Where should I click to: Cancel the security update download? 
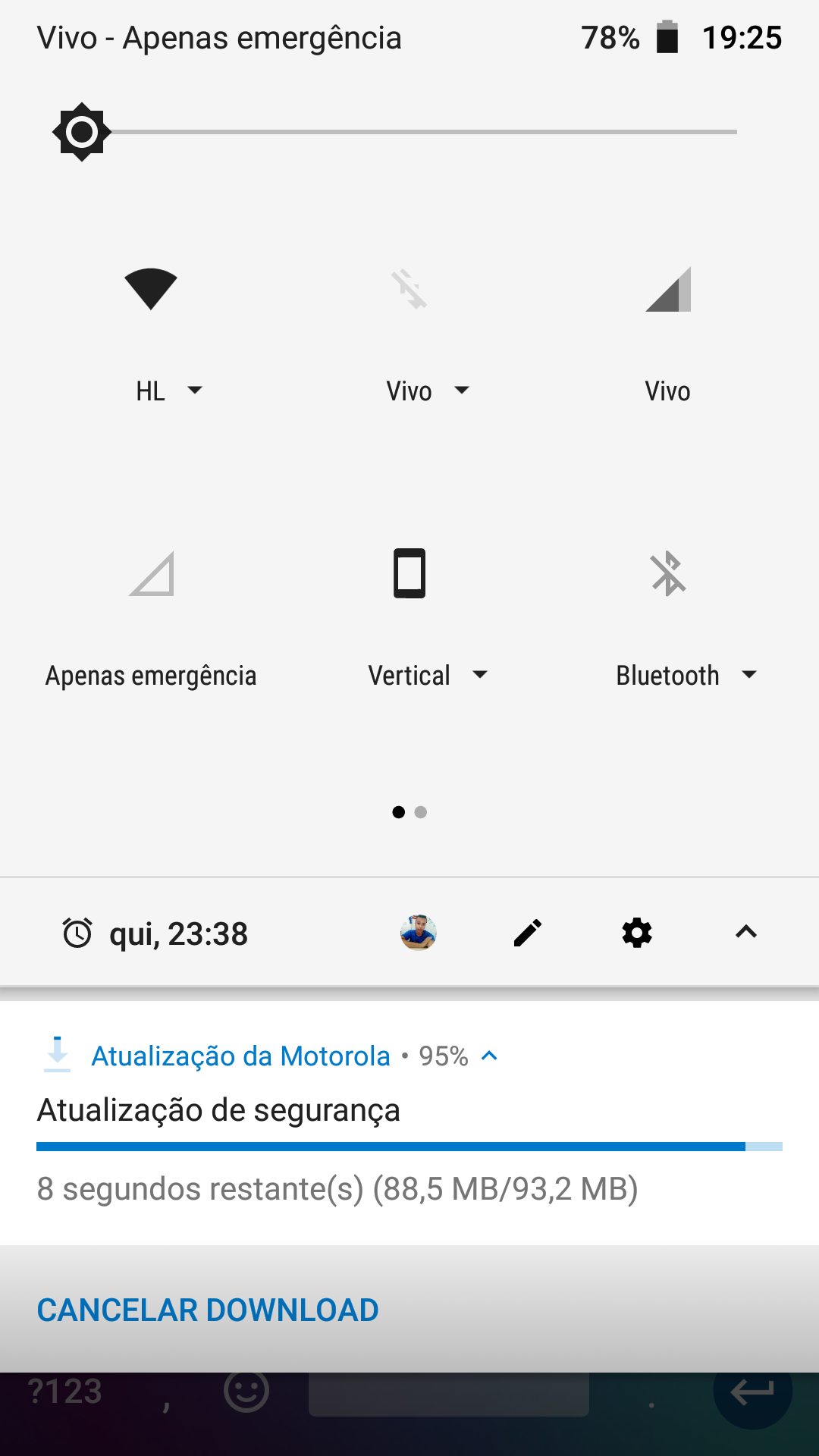(208, 1310)
